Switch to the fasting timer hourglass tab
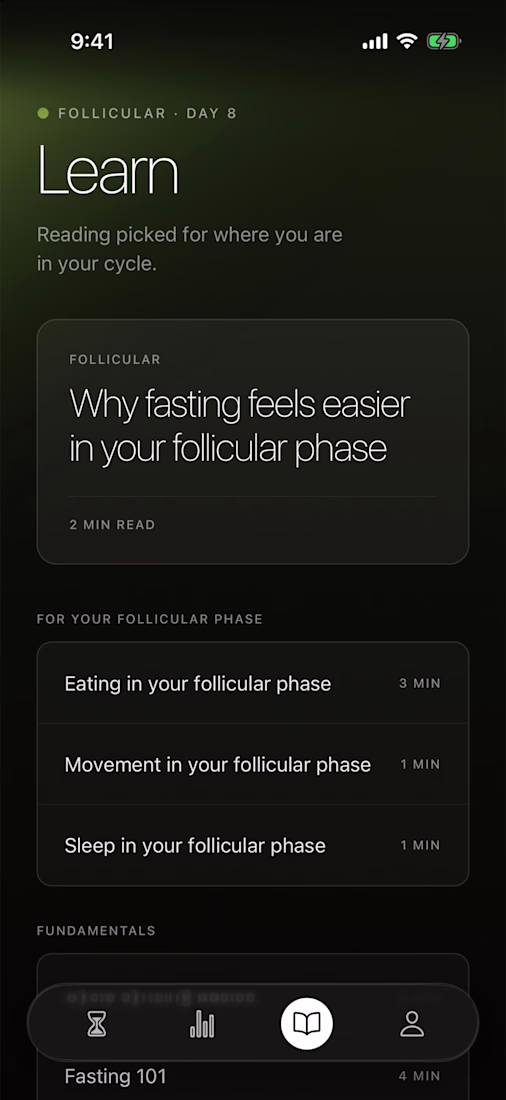The height and width of the screenshot is (1100, 506). (x=97, y=1024)
